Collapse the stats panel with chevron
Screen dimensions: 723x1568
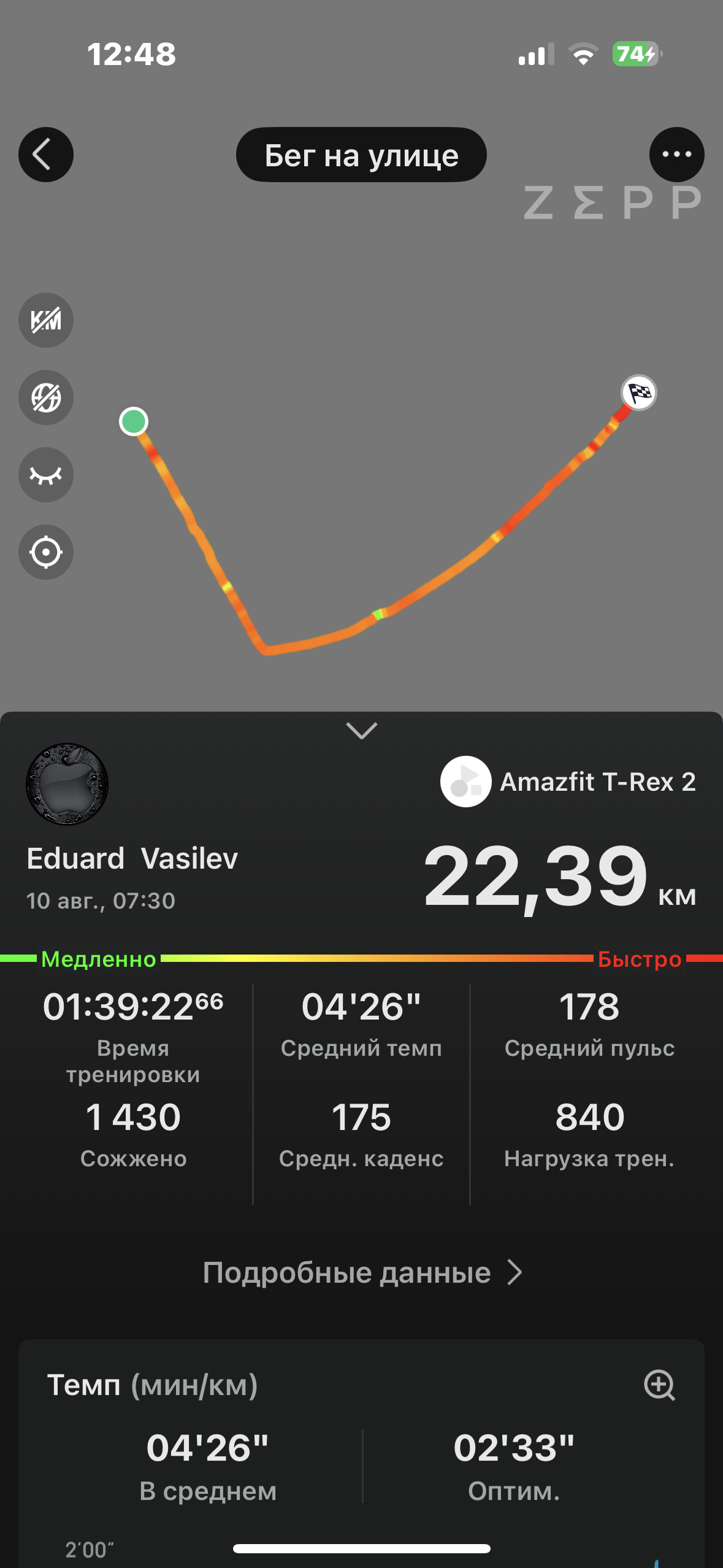(x=362, y=731)
